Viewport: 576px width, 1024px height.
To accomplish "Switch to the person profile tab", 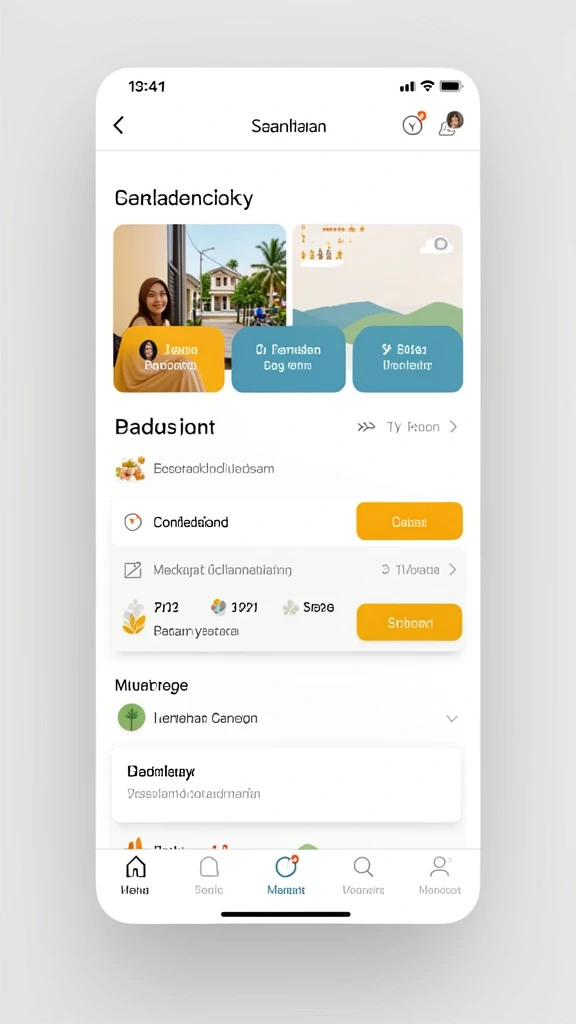I will (440, 875).
